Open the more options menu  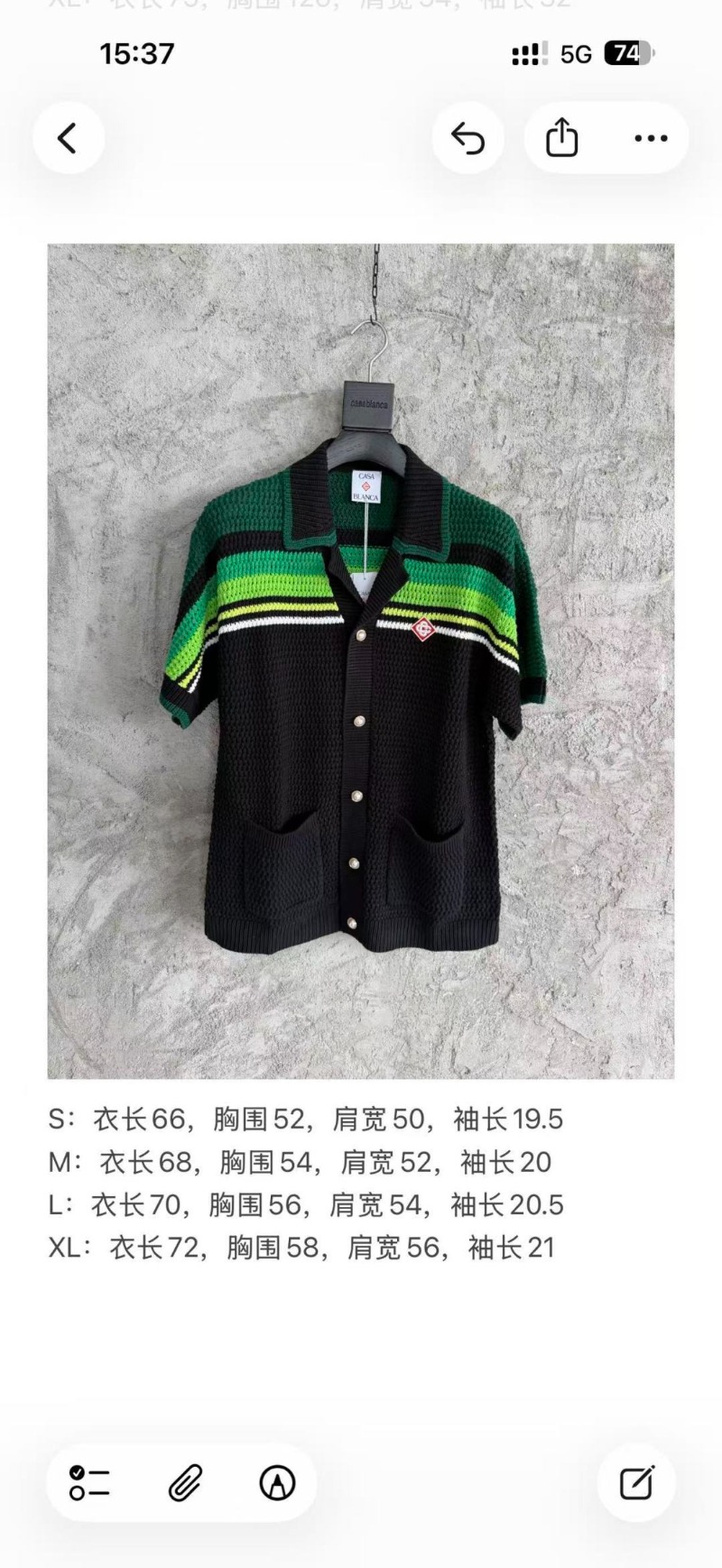tap(651, 138)
